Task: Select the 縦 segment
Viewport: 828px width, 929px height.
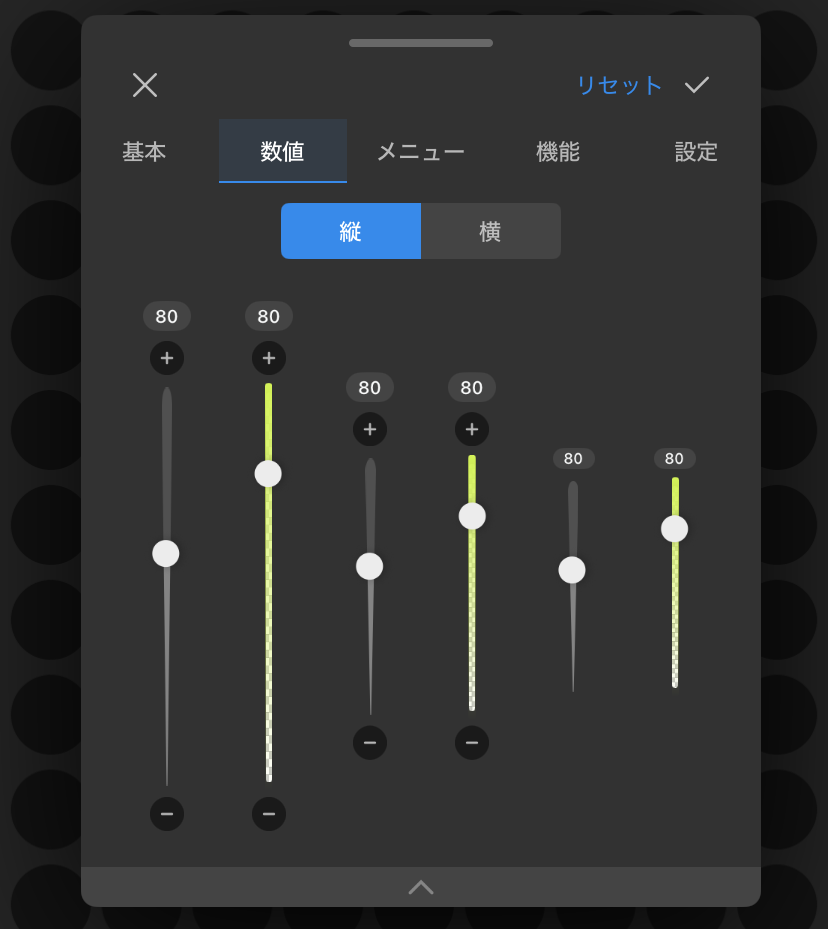Action: [350, 231]
